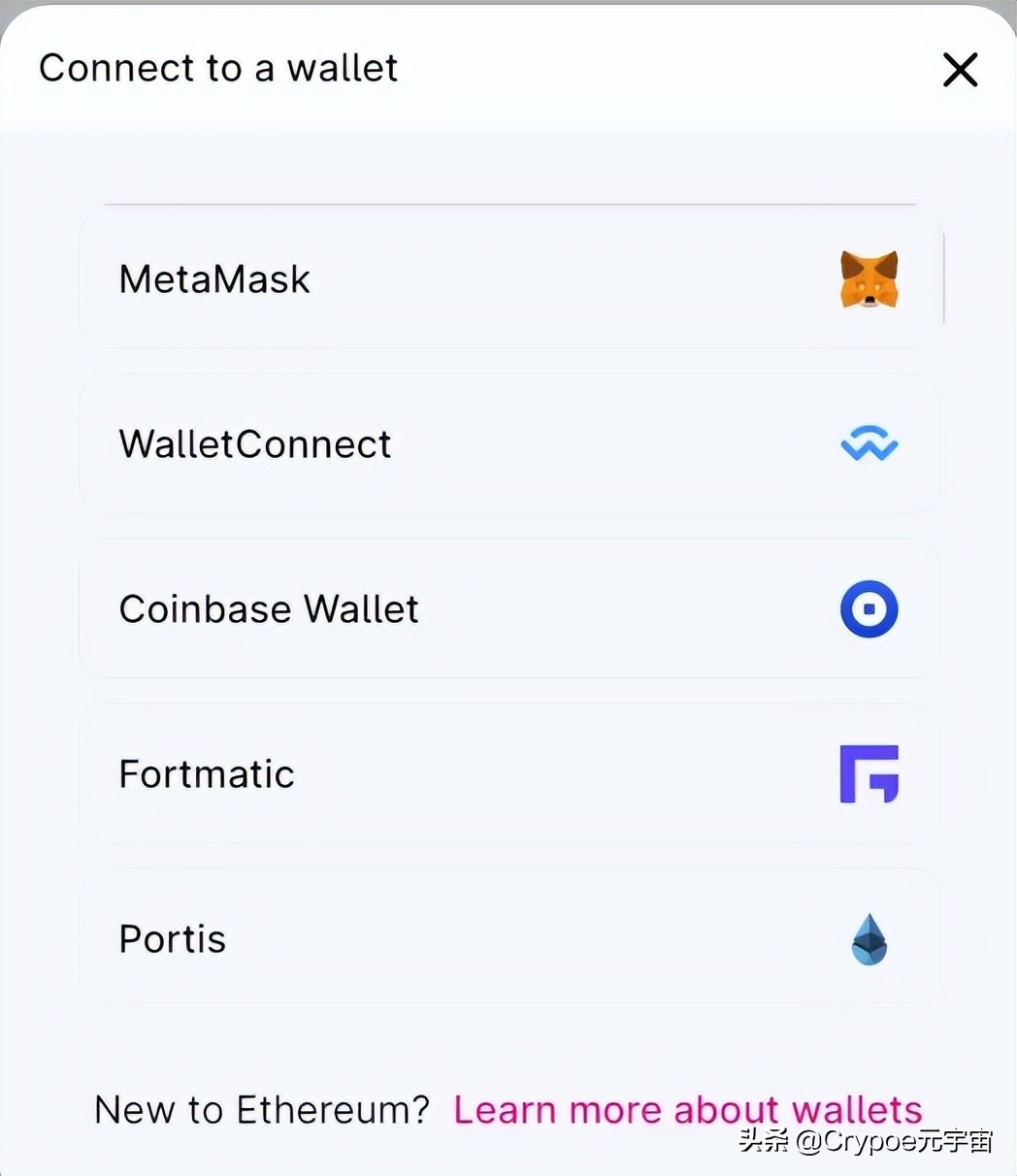Pick the Fortmatic wallet option
This screenshot has width=1017, height=1176.
click(x=509, y=774)
